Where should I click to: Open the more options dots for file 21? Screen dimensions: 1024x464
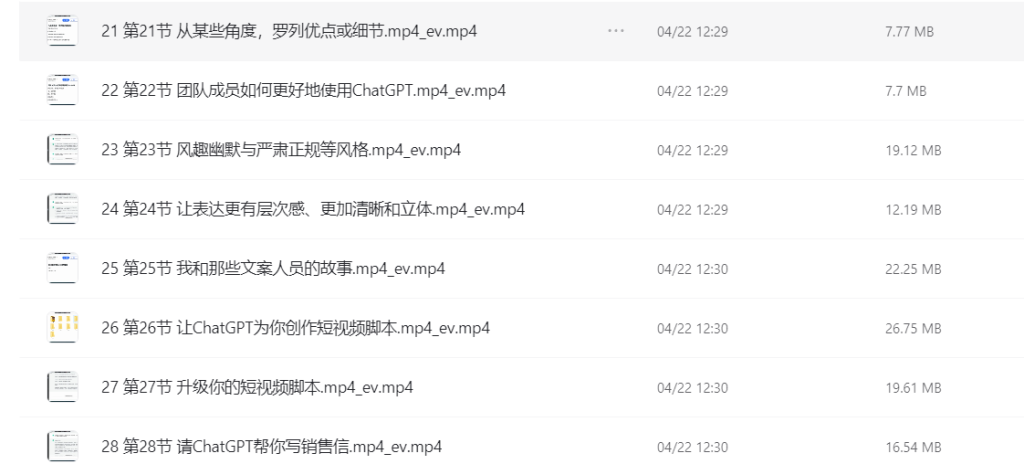coord(616,31)
